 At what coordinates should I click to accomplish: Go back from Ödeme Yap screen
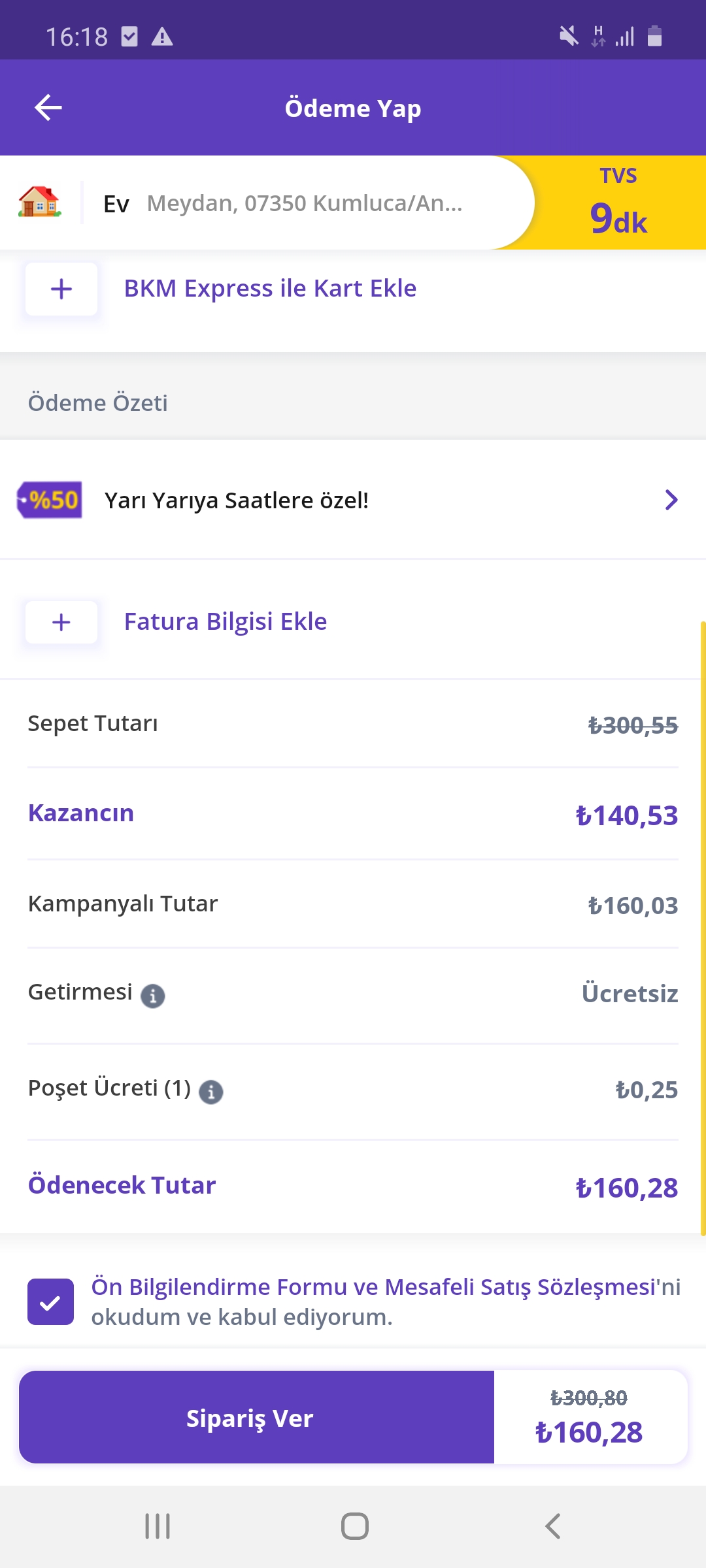pyautogui.click(x=48, y=108)
